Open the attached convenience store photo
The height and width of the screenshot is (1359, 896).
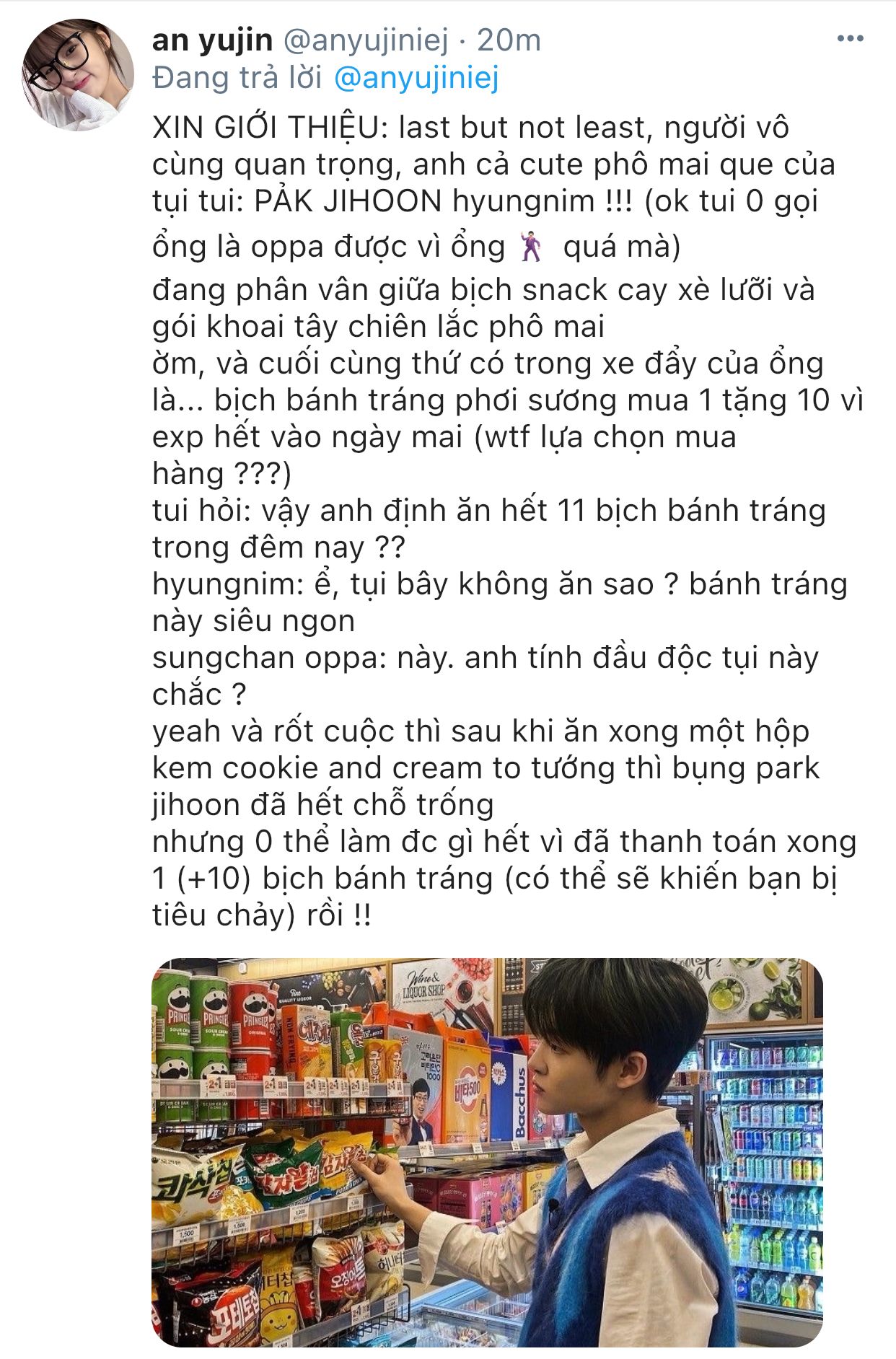tap(487, 1151)
